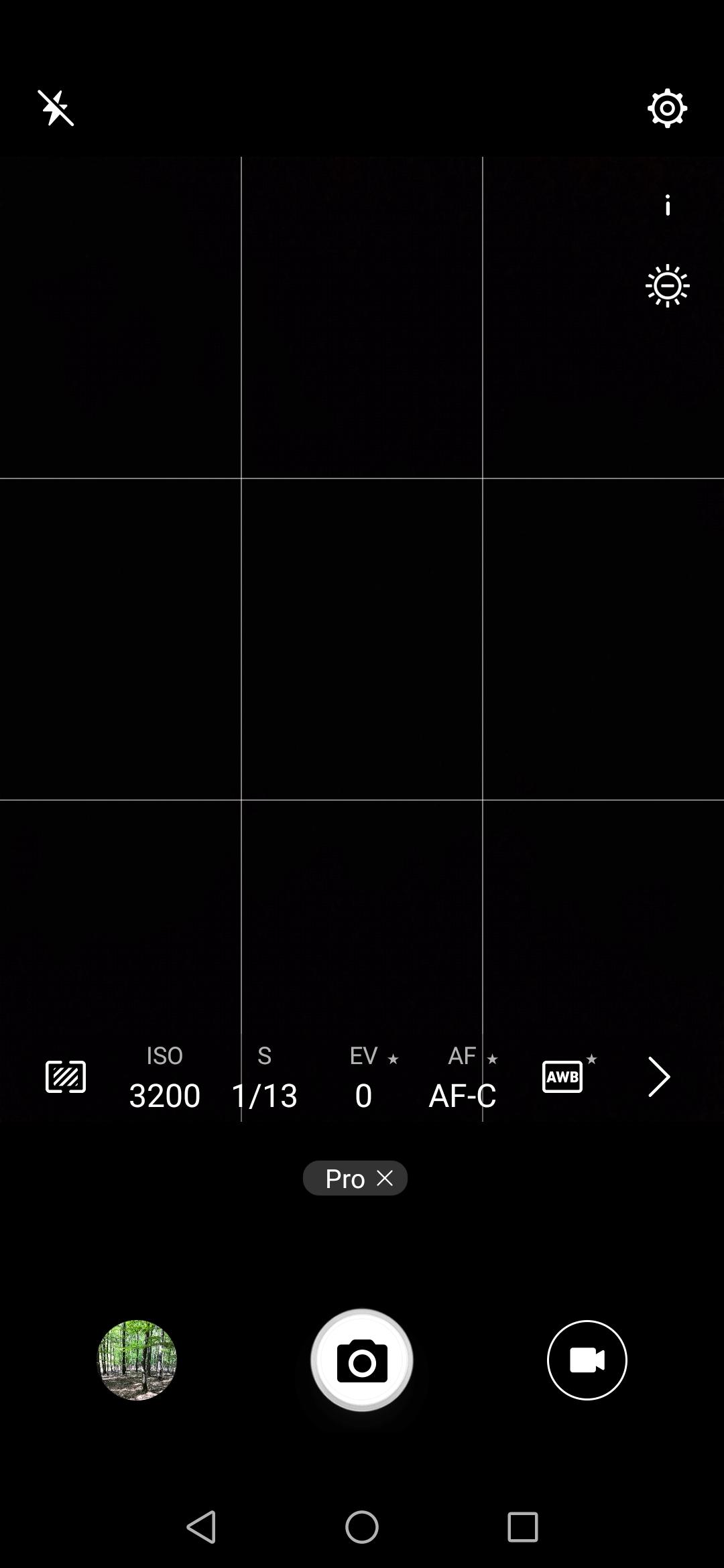The width and height of the screenshot is (724, 1568).
Task: Open the last photo thumbnail
Action: coord(137,1360)
